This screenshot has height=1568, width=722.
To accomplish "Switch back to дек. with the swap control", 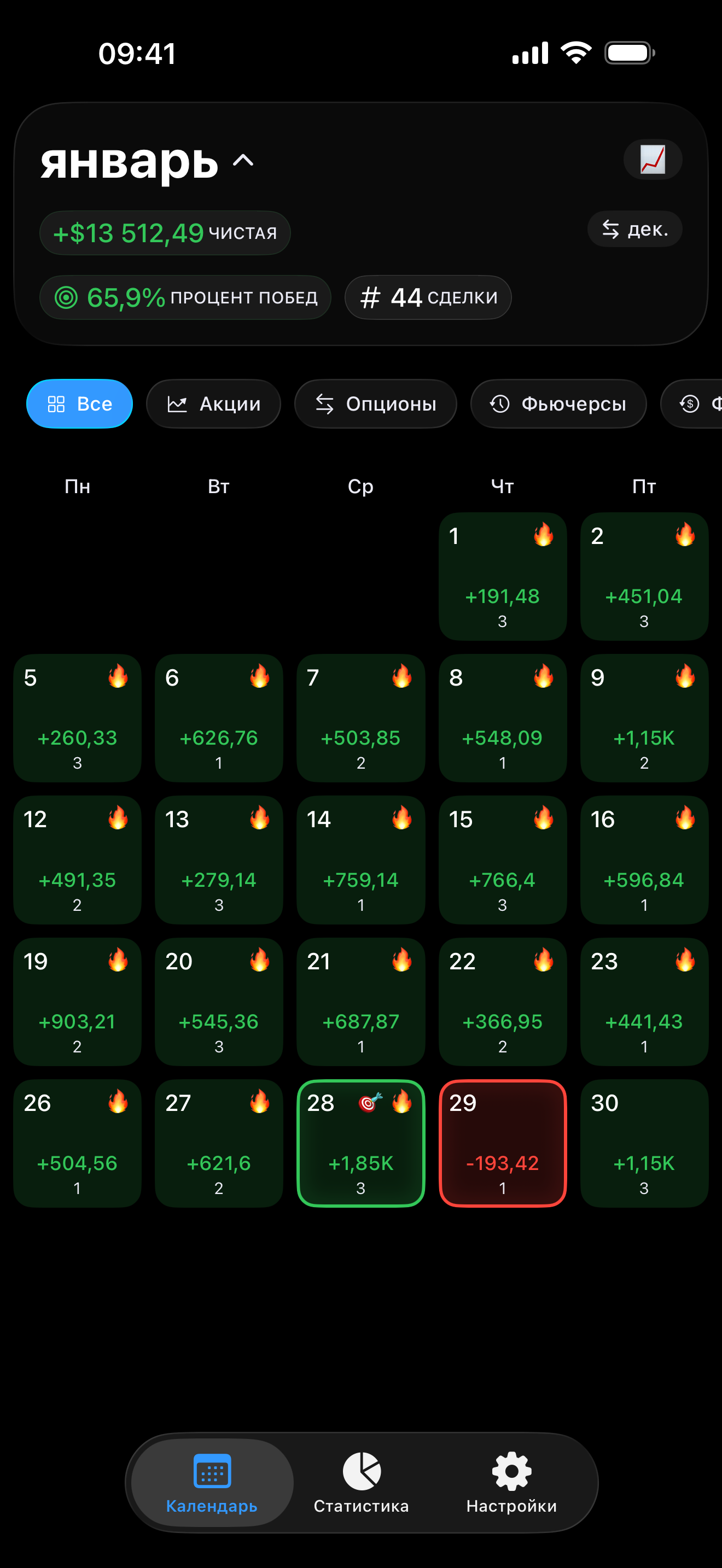I will (634, 230).
